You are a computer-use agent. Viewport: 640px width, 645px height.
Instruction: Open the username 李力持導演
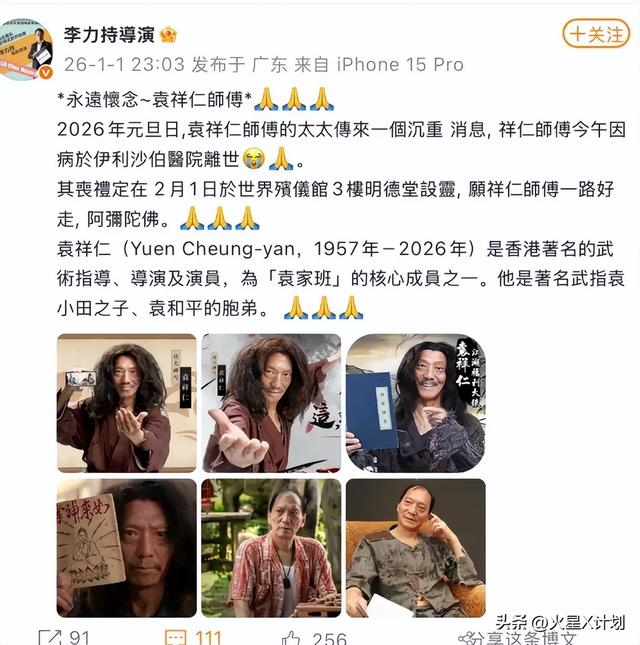pyautogui.click(x=110, y=34)
